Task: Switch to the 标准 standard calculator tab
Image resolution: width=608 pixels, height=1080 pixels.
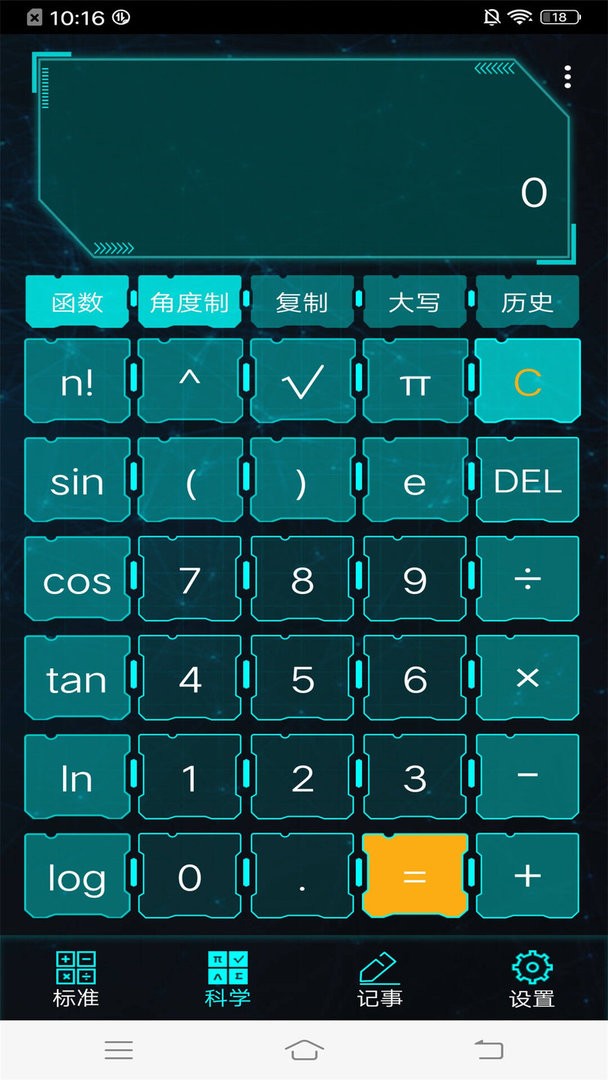Action: click(x=76, y=979)
